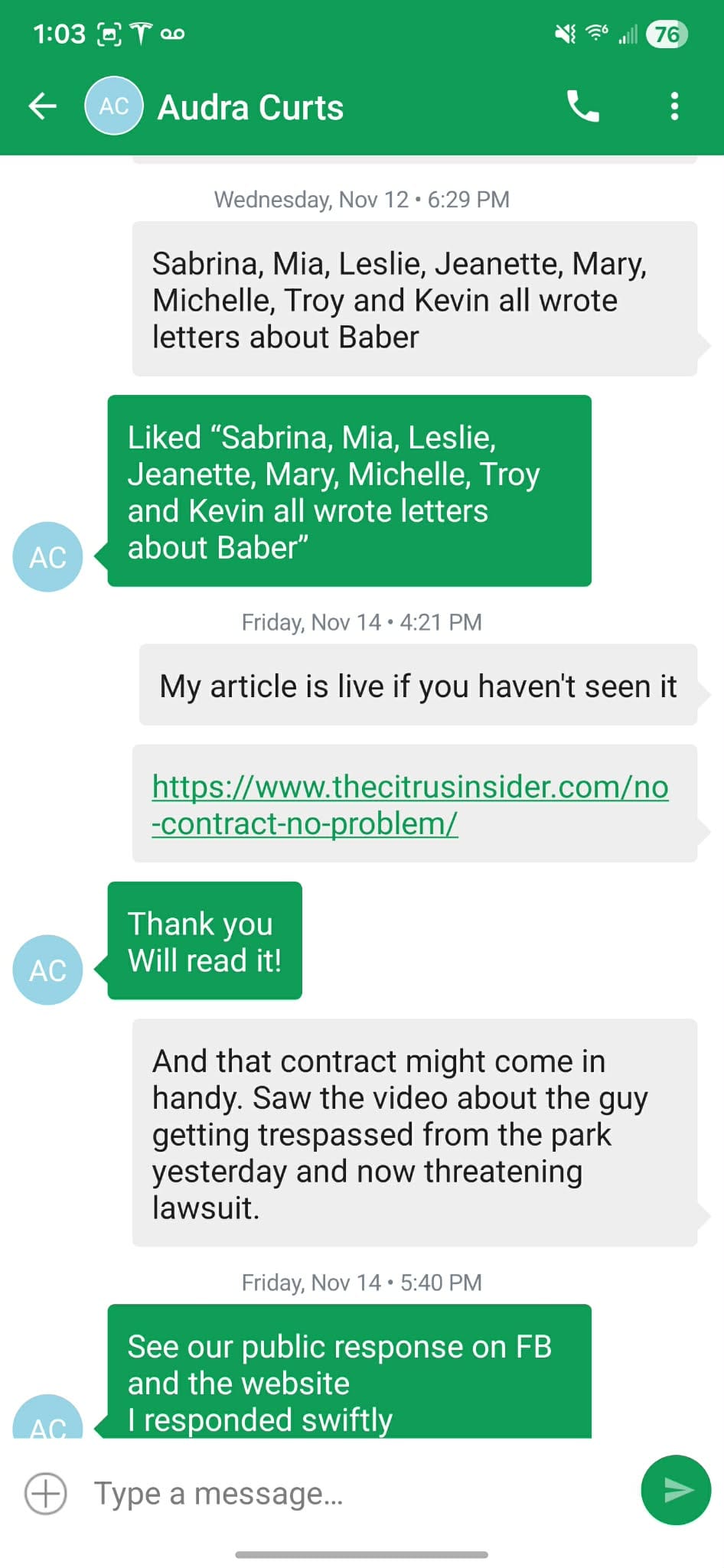Open Audra Curts contact avatar in header
Image resolution: width=724 pixels, height=1568 pixels.
[114, 106]
